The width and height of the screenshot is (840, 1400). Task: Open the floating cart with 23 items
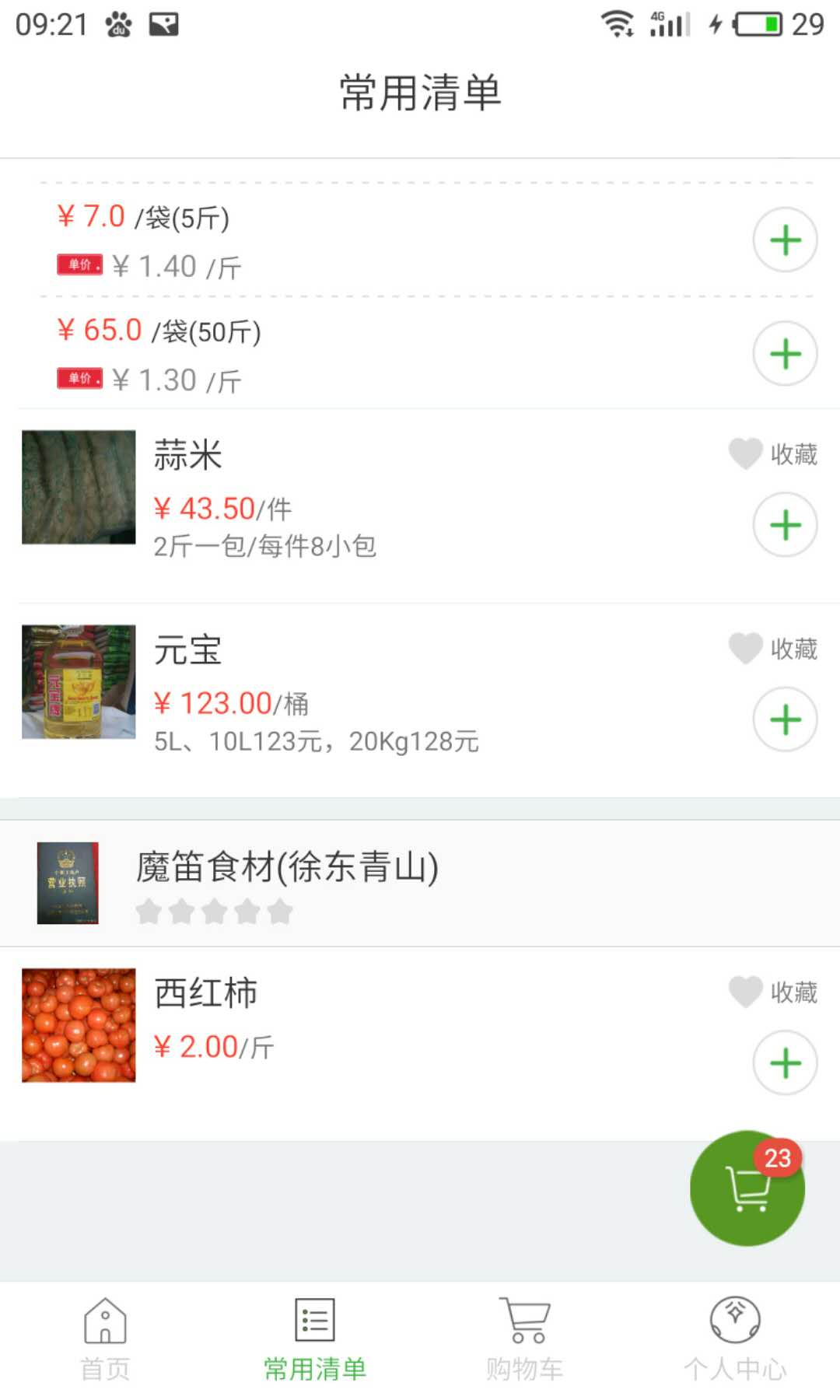[x=747, y=1188]
